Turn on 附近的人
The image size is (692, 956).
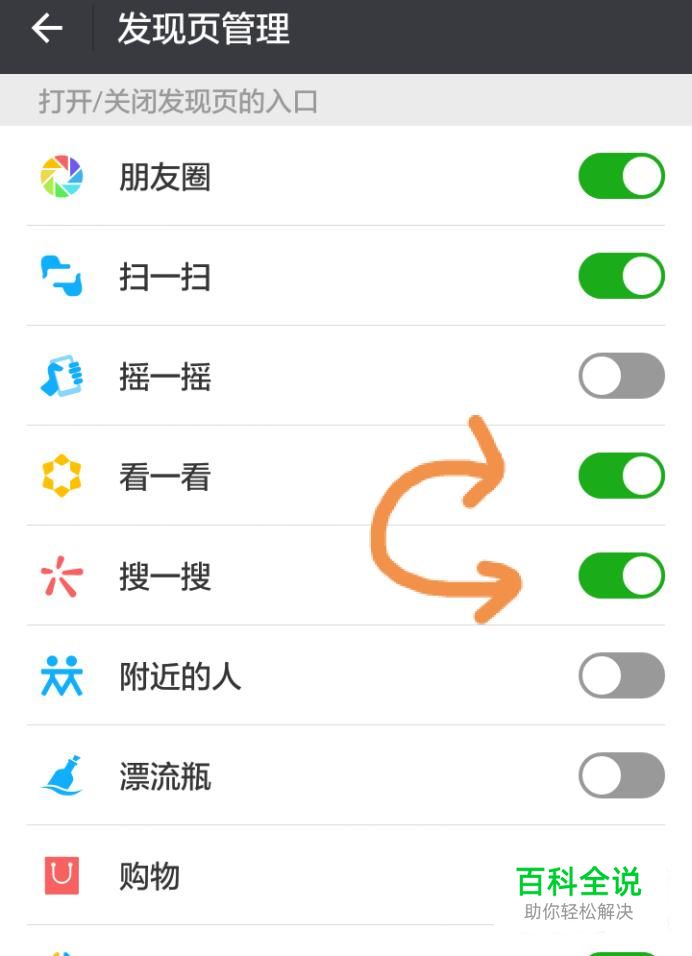coord(621,676)
